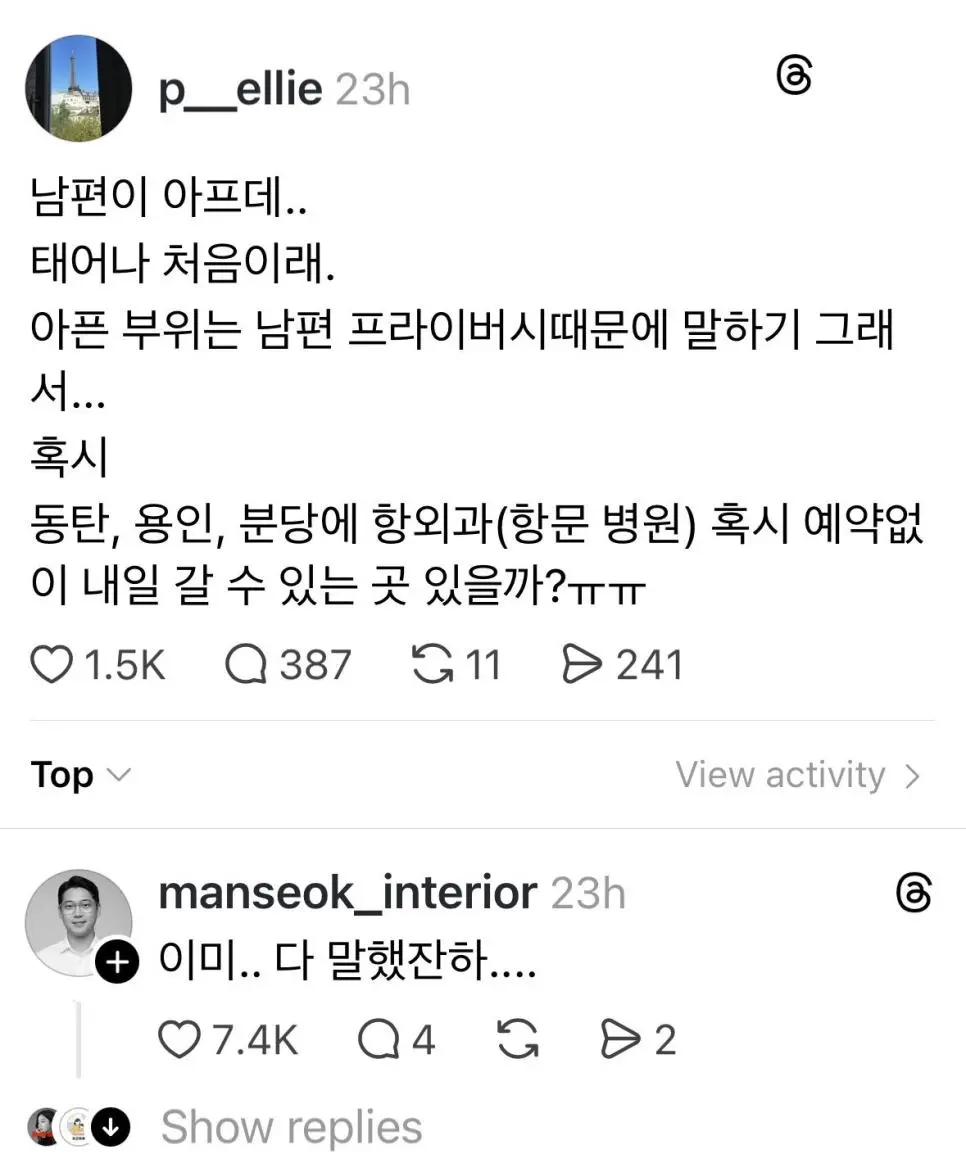Open comments on p__ellie's post
The width and height of the screenshot is (966, 1163).
tap(246, 665)
